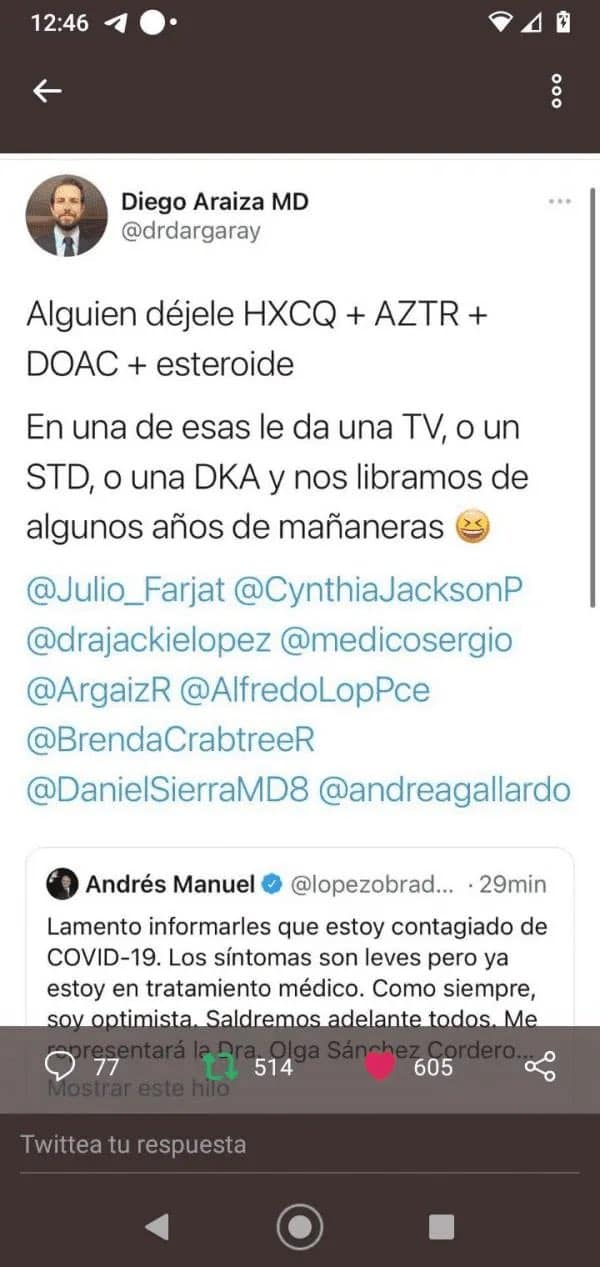This screenshot has height=1267, width=600.
Task: View the @BrendaCrabtreeR profile mention
Action: coord(170,740)
